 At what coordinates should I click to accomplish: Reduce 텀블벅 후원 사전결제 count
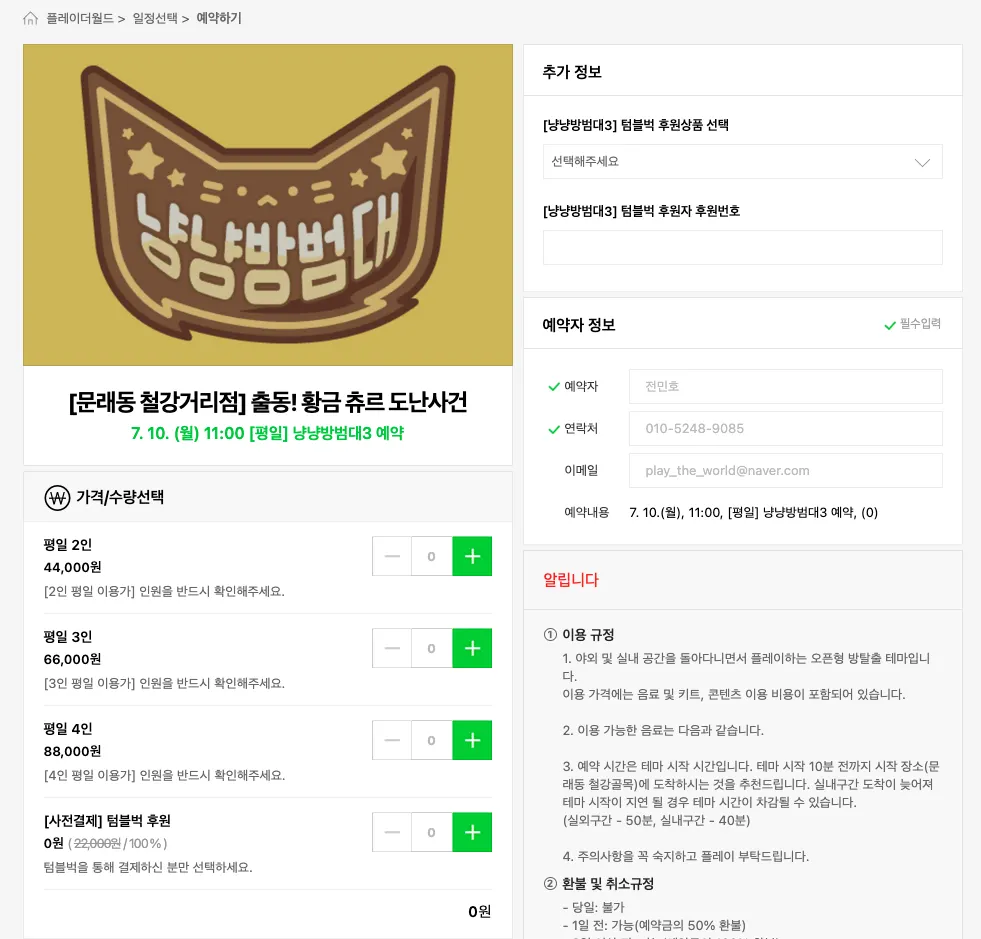[392, 832]
